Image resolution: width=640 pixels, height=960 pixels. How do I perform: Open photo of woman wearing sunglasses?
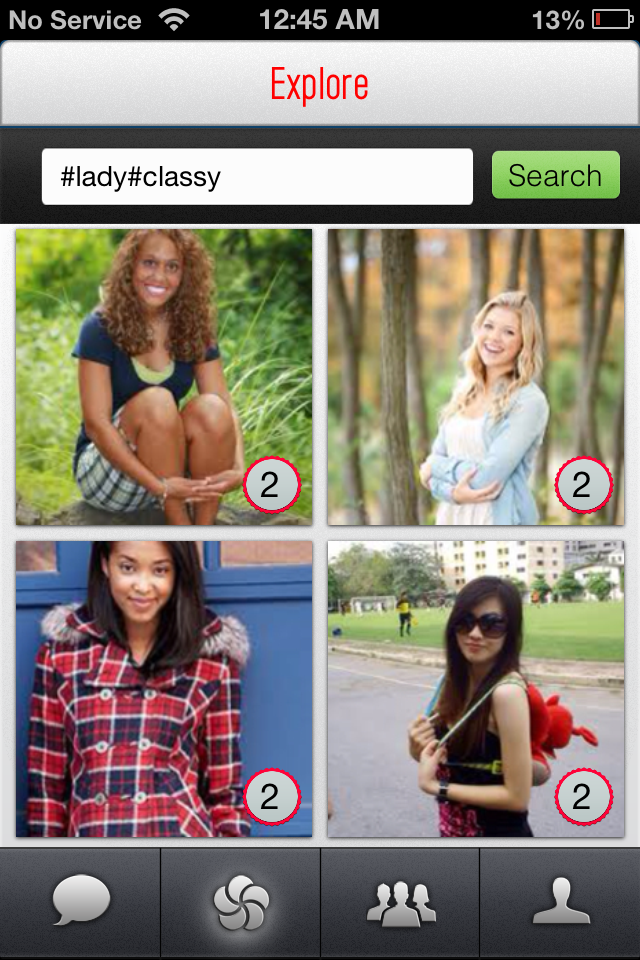(x=475, y=688)
